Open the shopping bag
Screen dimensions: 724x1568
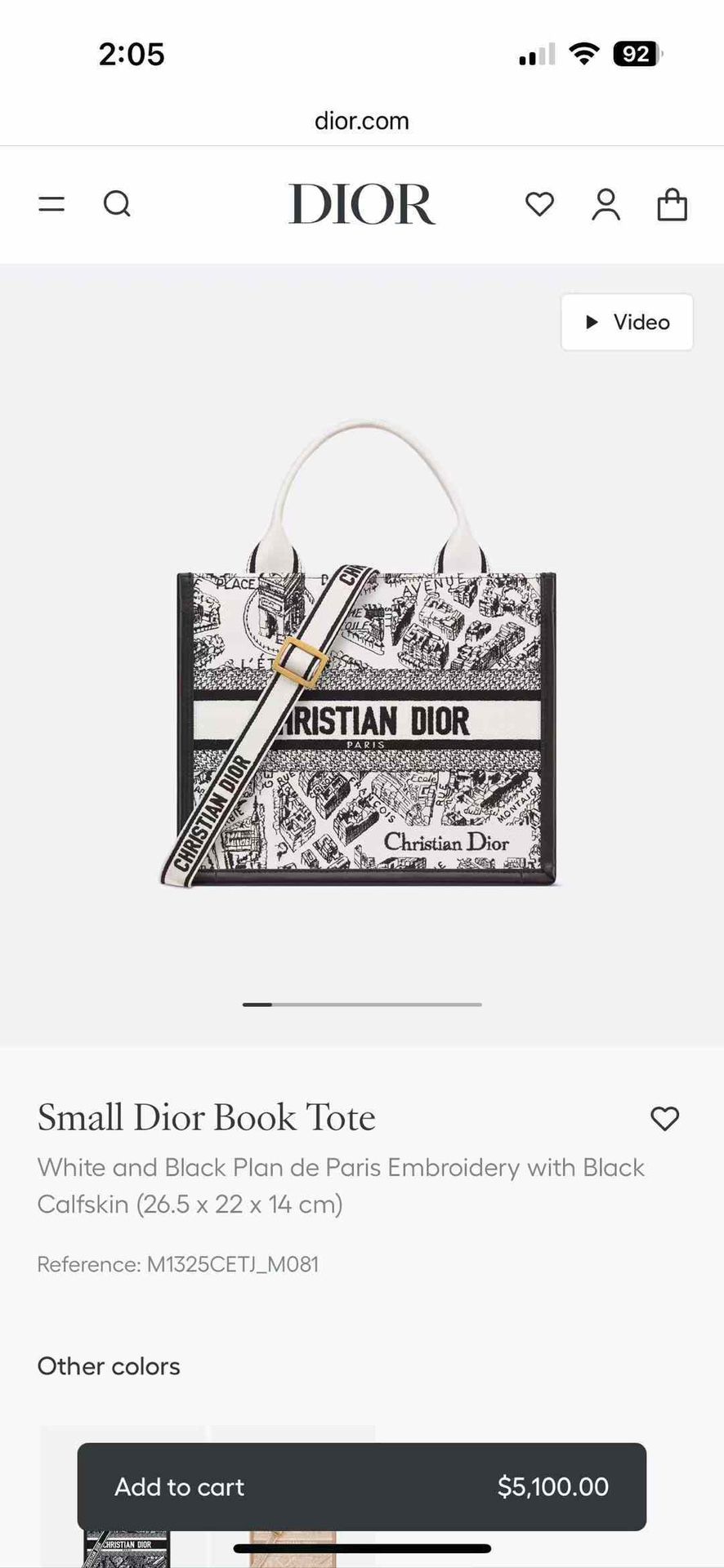coord(672,204)
